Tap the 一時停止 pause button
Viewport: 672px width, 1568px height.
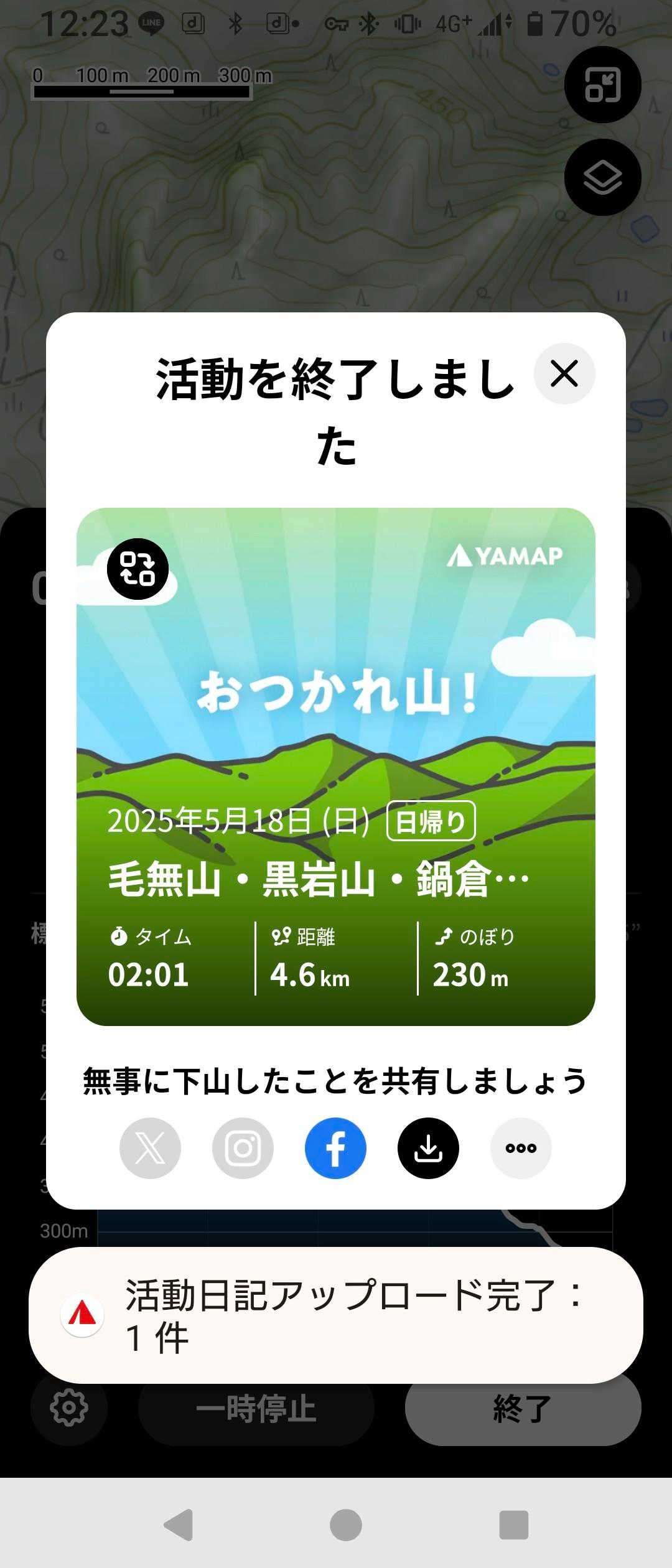click(x=256, y=1409)
